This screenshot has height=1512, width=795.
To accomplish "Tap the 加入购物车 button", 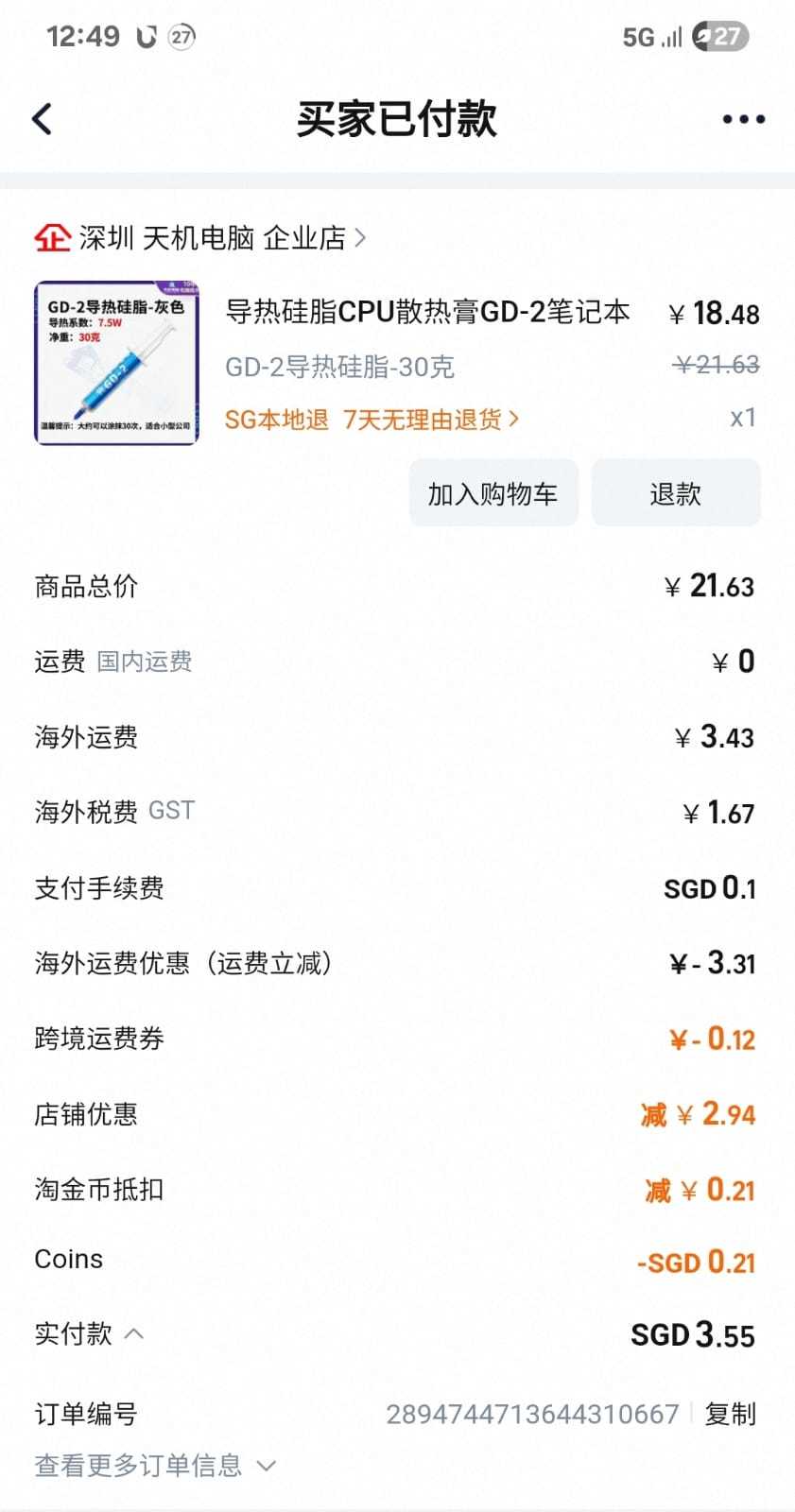I will pos(493,493).
